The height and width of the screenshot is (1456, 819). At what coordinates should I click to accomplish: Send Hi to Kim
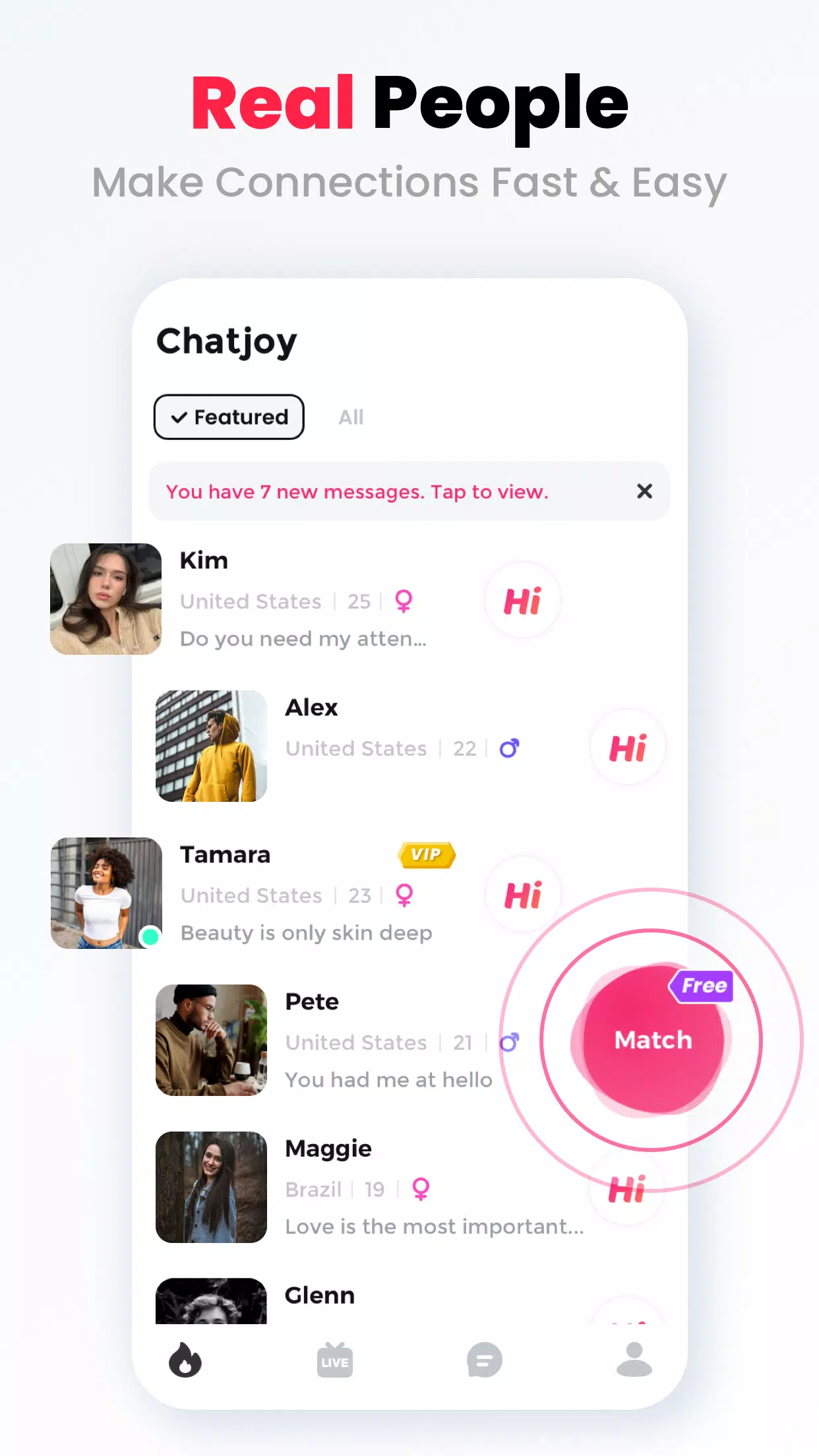(522, 600)
